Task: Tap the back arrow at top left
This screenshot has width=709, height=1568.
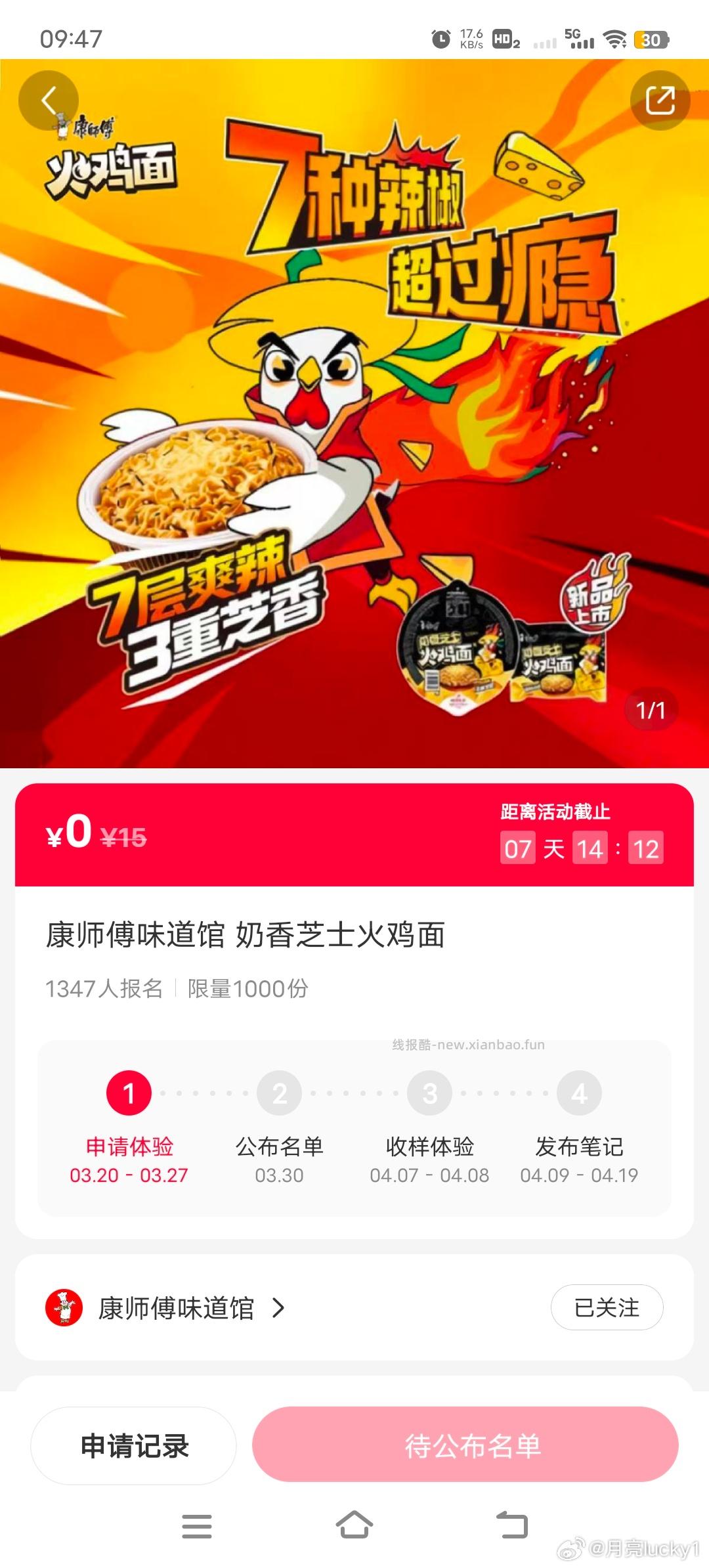Action: pos(48,100)
